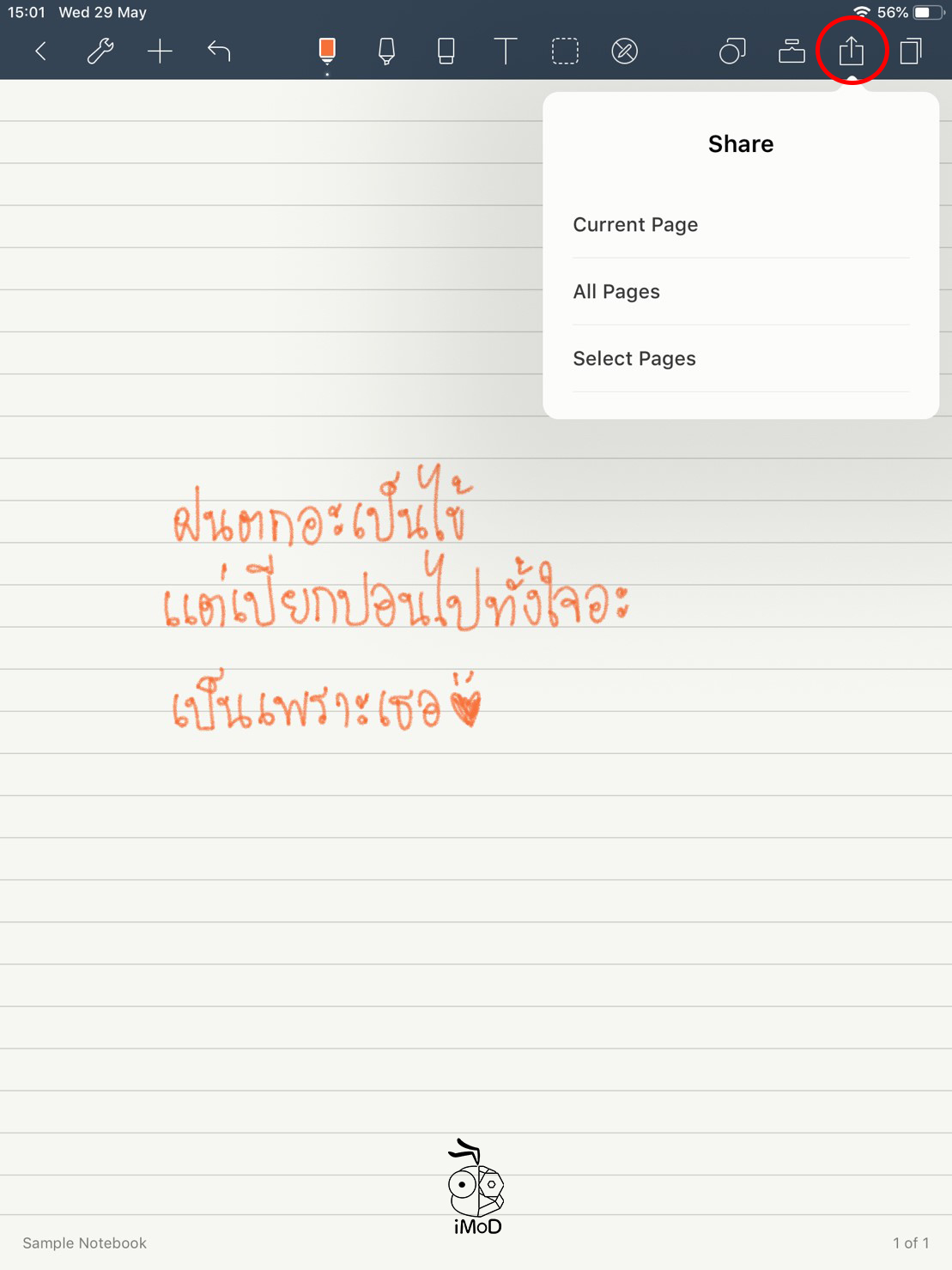Undo the last stroke
This screenshot has height=1270, width=952.
click(x=219, y=52)
